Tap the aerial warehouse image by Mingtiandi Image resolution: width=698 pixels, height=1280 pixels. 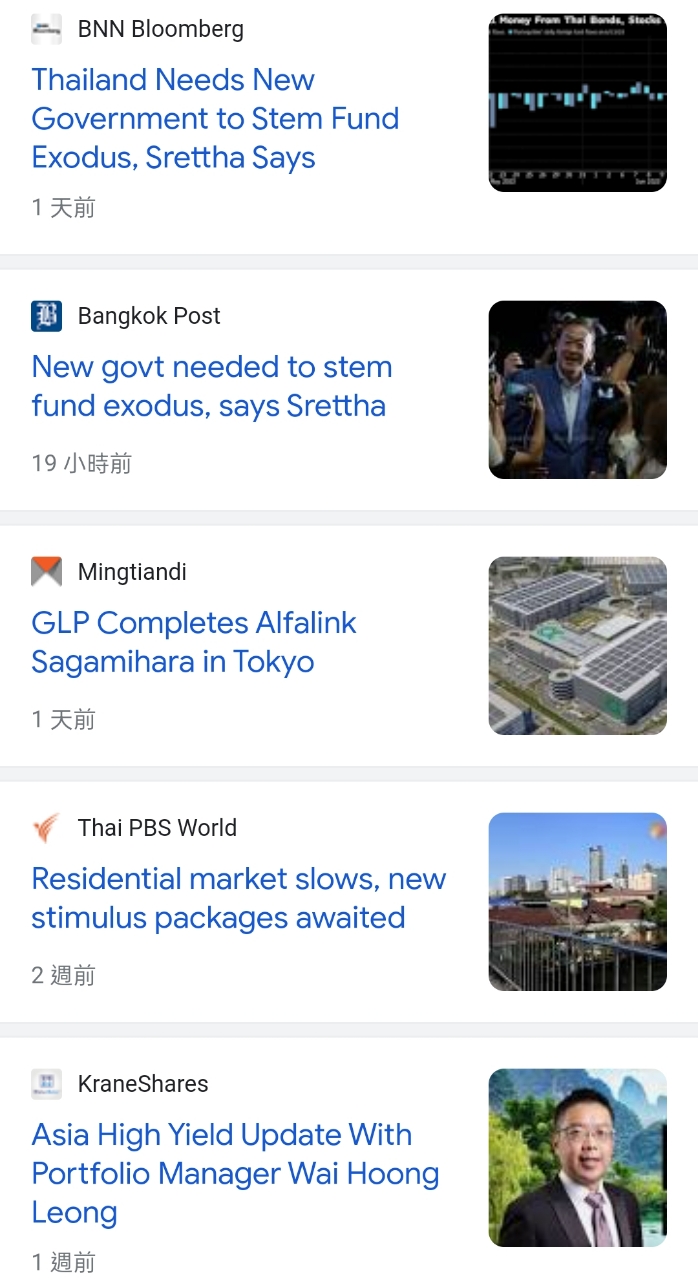[577, 646]
